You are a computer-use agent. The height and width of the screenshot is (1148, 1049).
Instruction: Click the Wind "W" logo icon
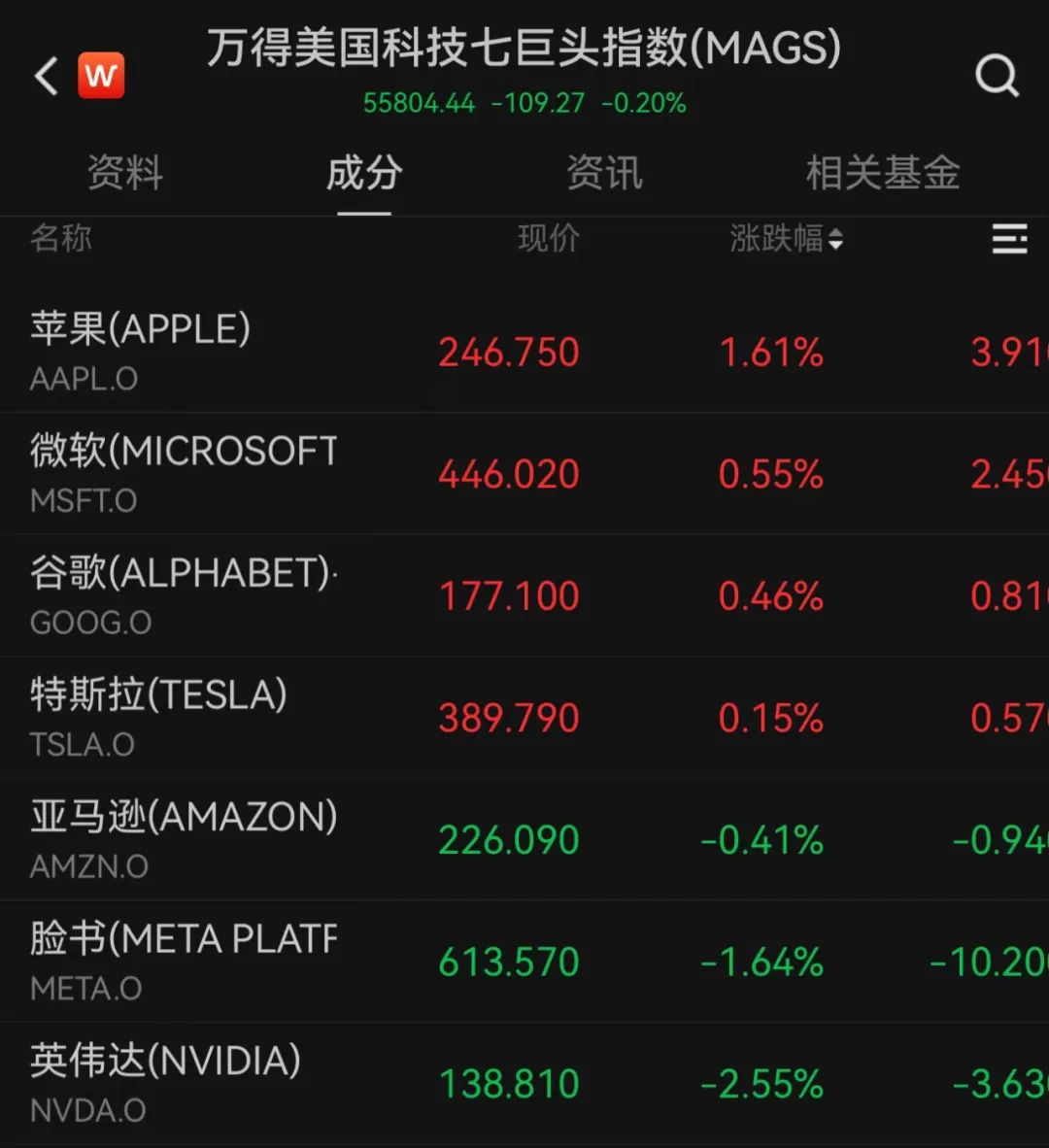(101, 75)
